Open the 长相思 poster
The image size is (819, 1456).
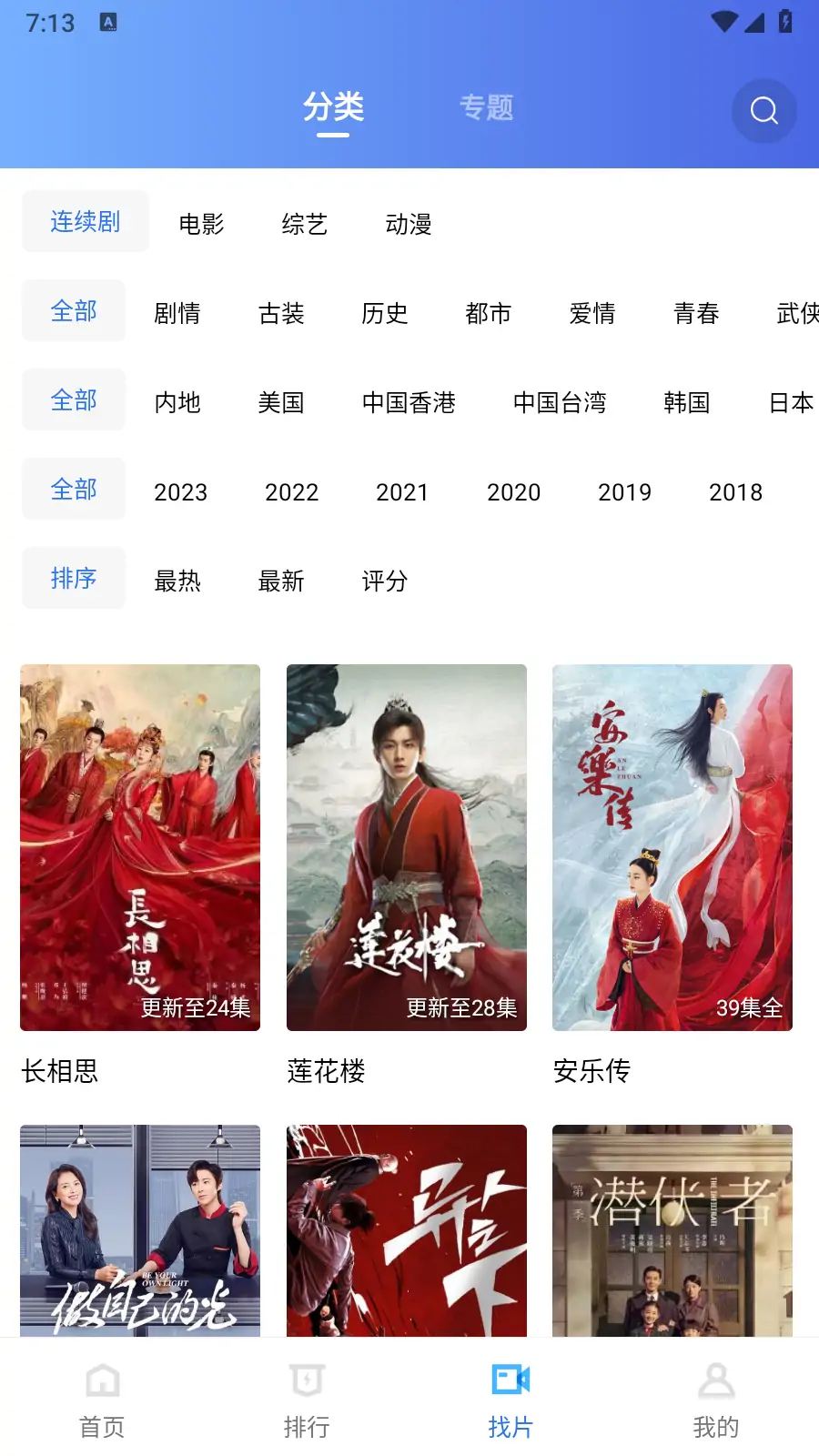(139, 846)
